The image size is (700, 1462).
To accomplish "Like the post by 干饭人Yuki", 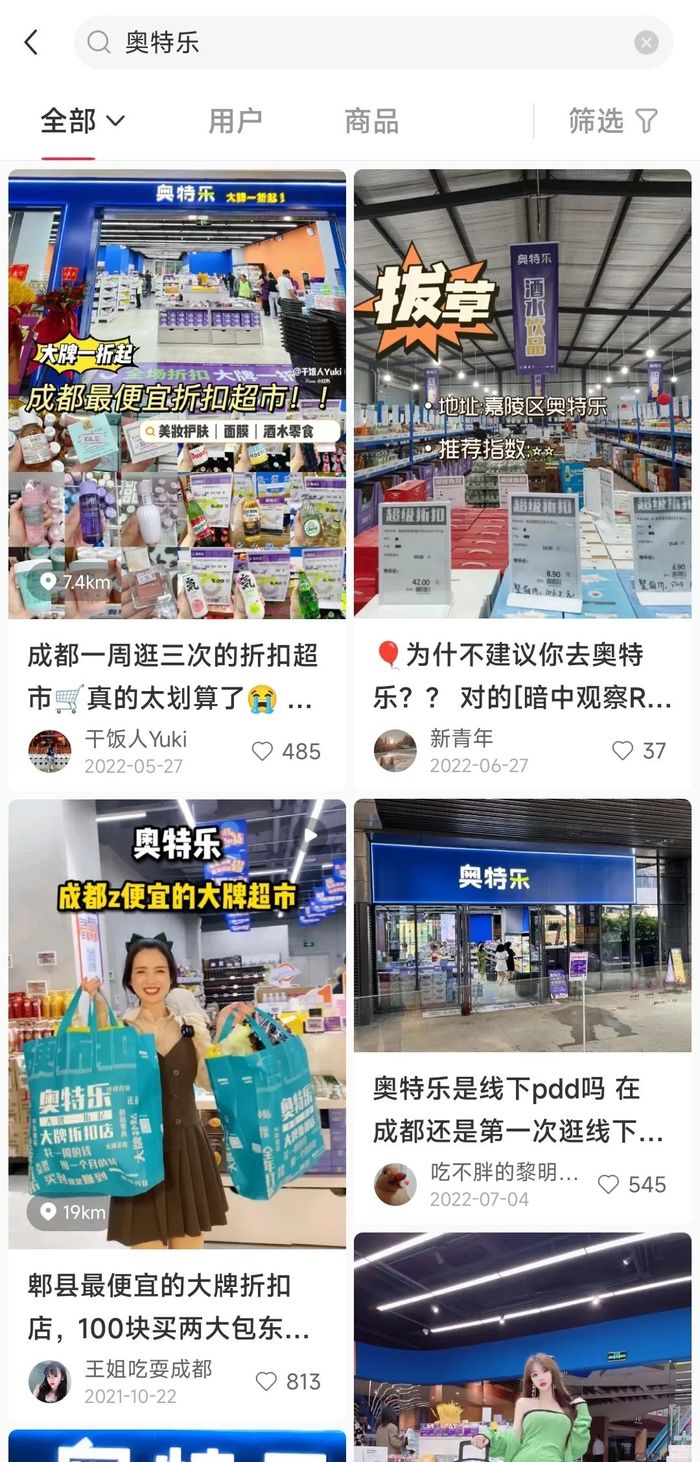I will (263, 751).
